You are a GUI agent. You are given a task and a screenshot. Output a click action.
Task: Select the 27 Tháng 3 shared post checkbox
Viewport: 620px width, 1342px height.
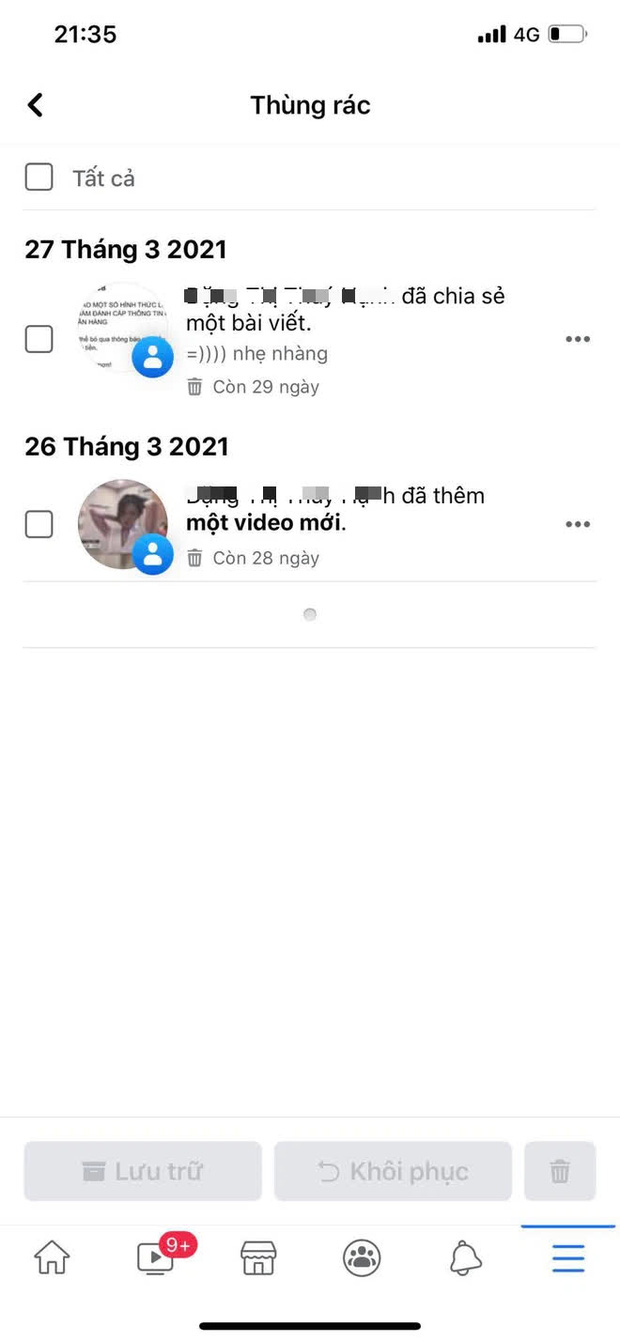pyautogui.click(x=39, y=339)
